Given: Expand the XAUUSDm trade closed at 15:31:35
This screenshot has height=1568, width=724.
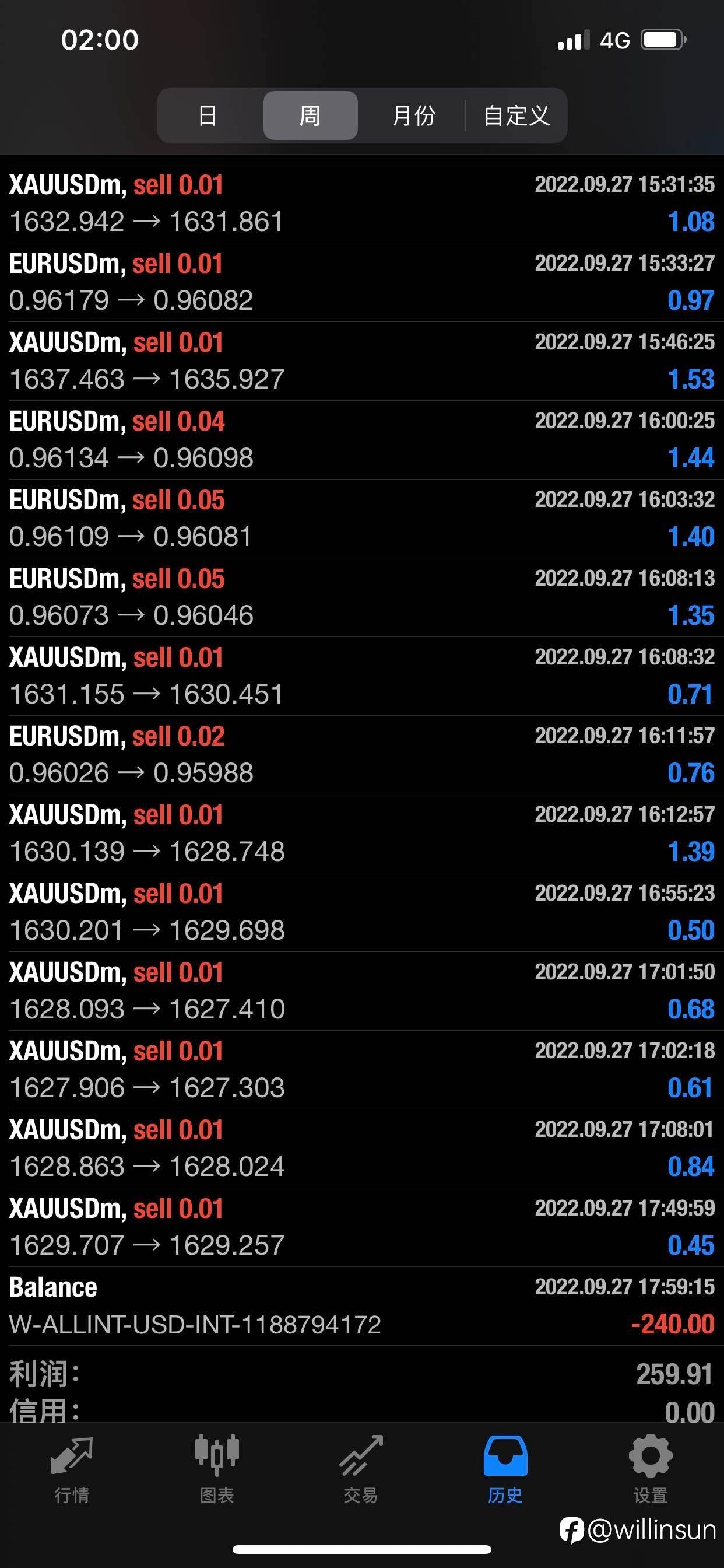Looking at the screenshot, I should 362,204.
